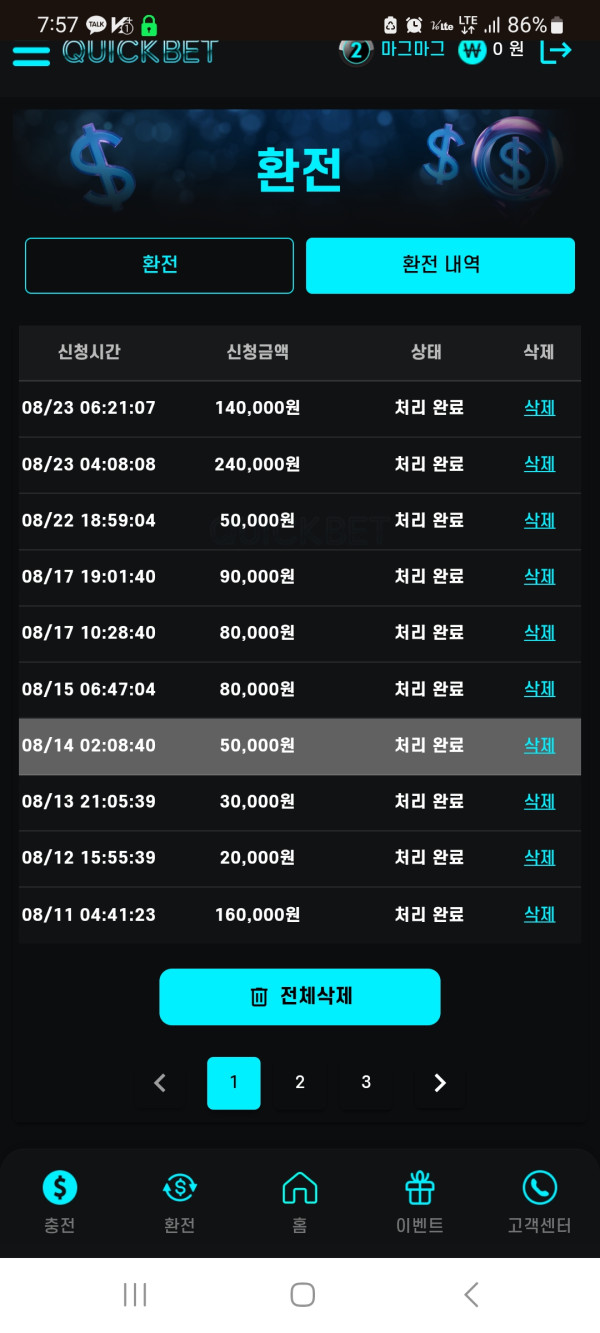Tap the system back button
This screenshot has height=1333, width=600.
click(x=471, y=1295)
